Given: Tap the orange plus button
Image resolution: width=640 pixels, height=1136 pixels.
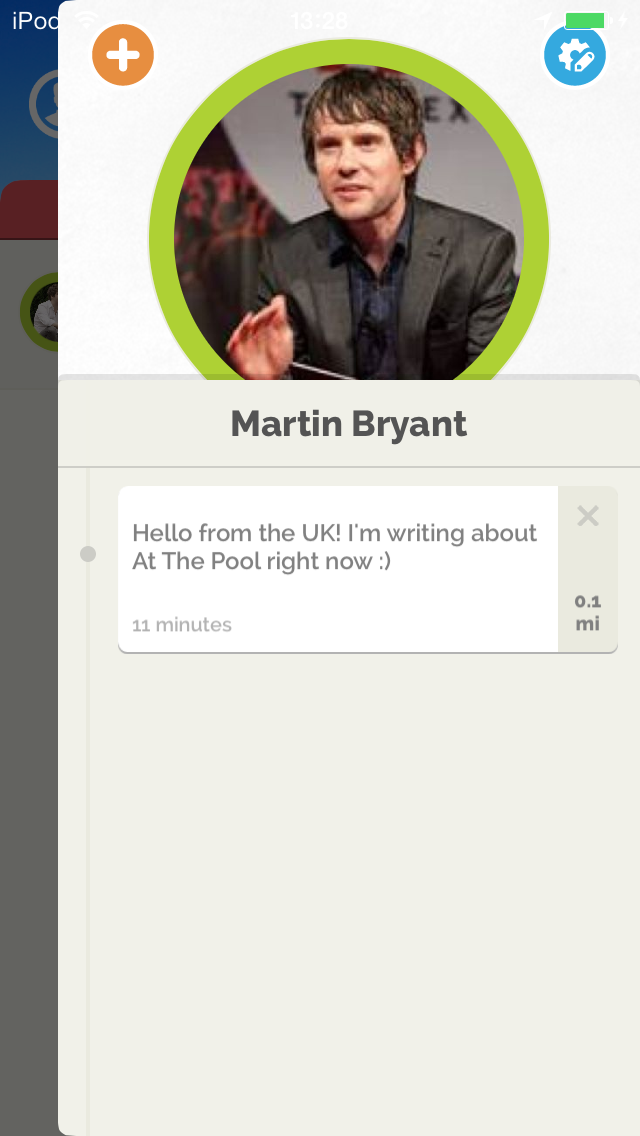Looking at the screenshot, I should [x=123, y=55].
